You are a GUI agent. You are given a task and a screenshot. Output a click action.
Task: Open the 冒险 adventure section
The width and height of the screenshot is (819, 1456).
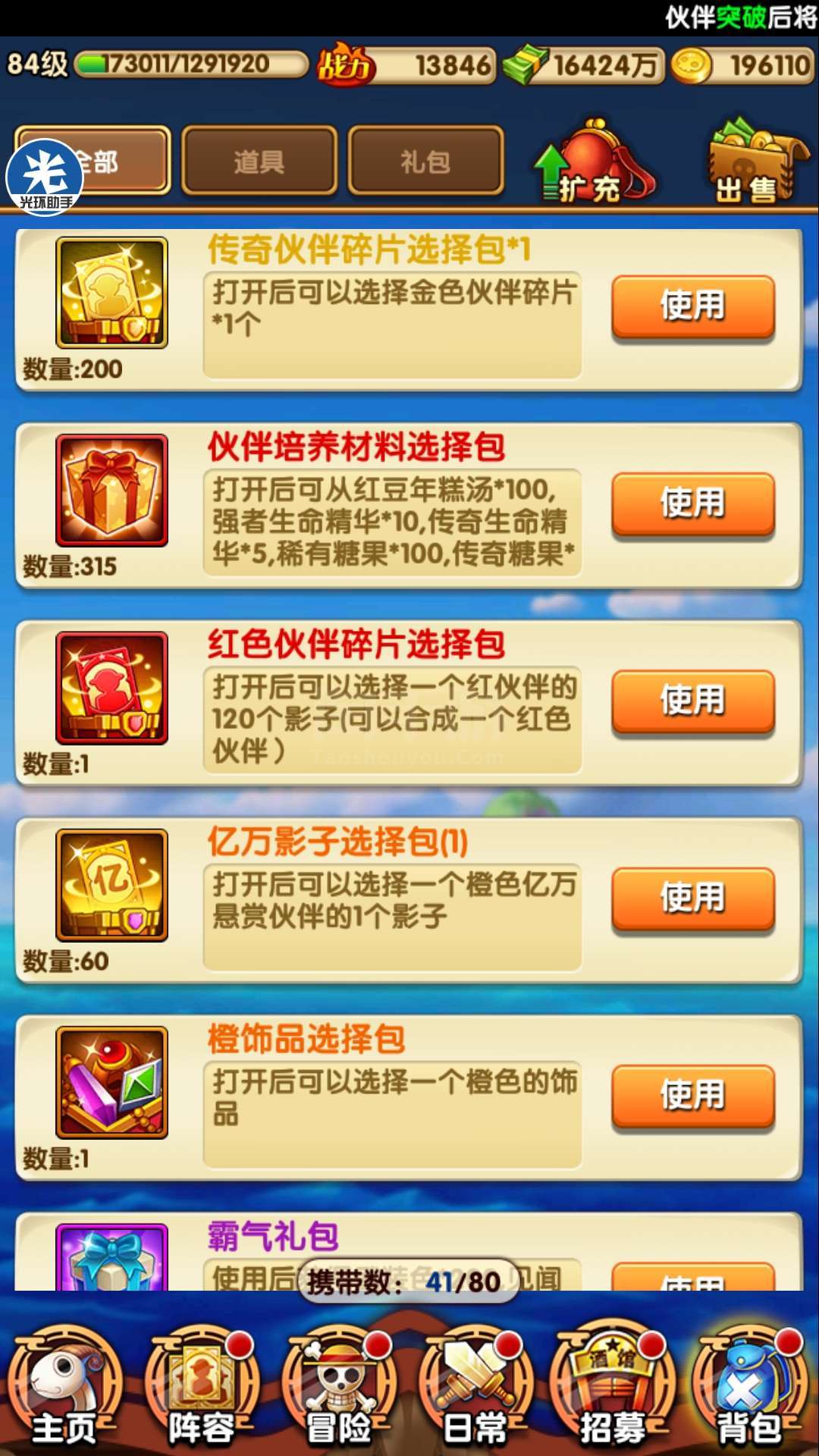(x=339, y=1386)
